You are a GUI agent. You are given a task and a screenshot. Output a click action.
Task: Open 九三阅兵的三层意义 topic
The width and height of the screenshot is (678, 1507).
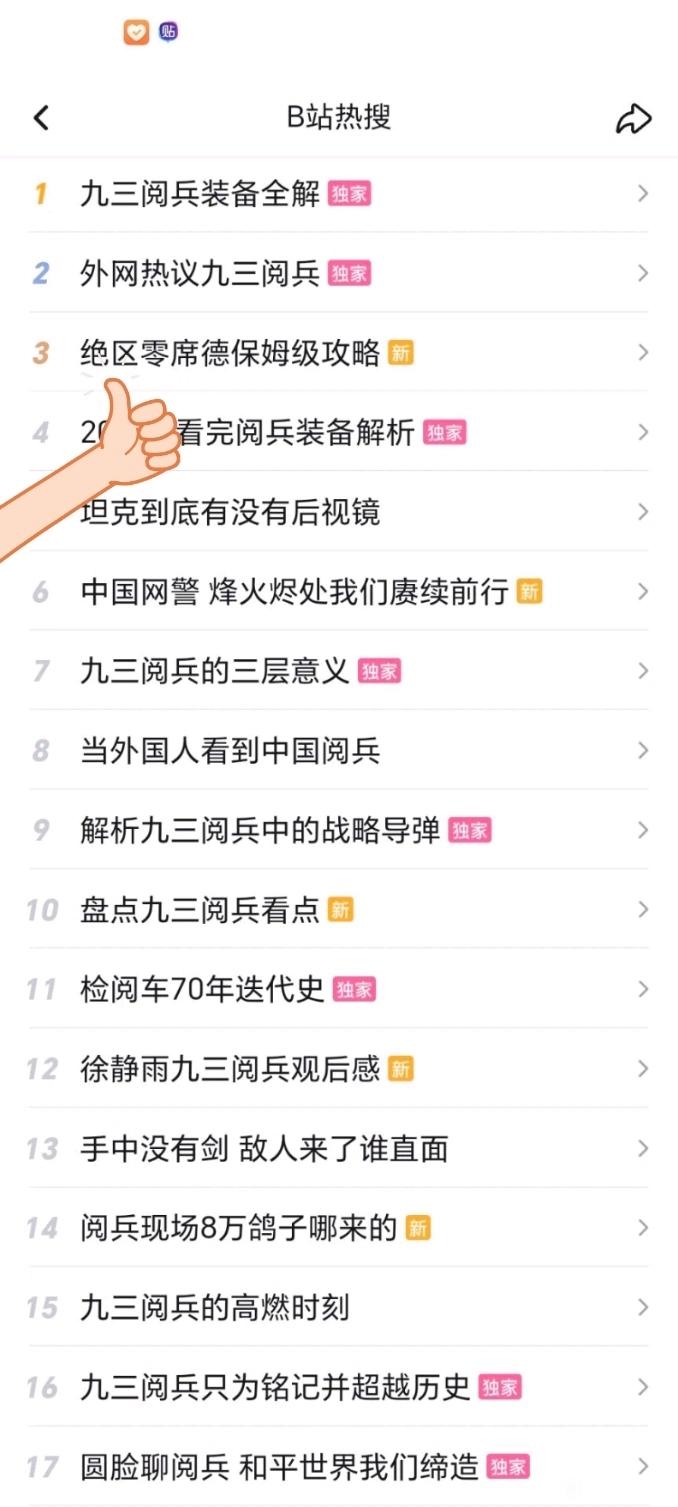click(215, 671)
